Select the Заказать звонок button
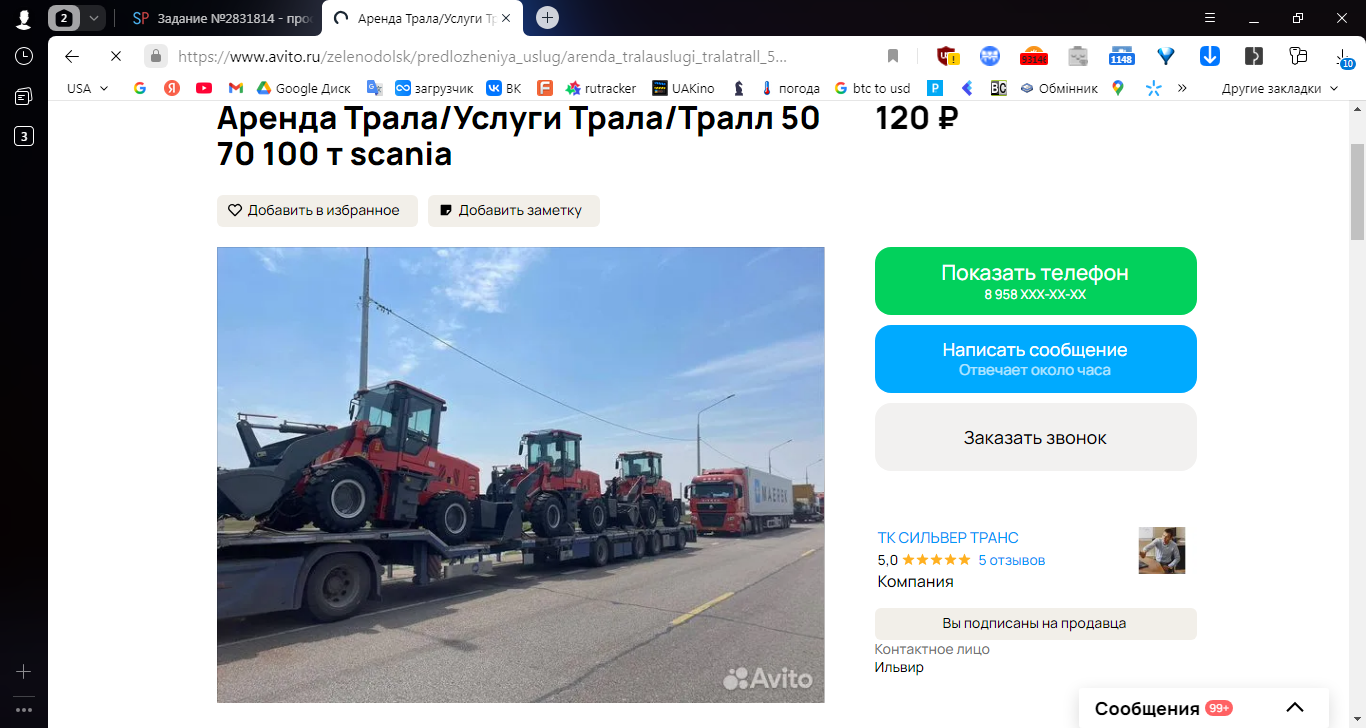 (x=1035, y=437)
